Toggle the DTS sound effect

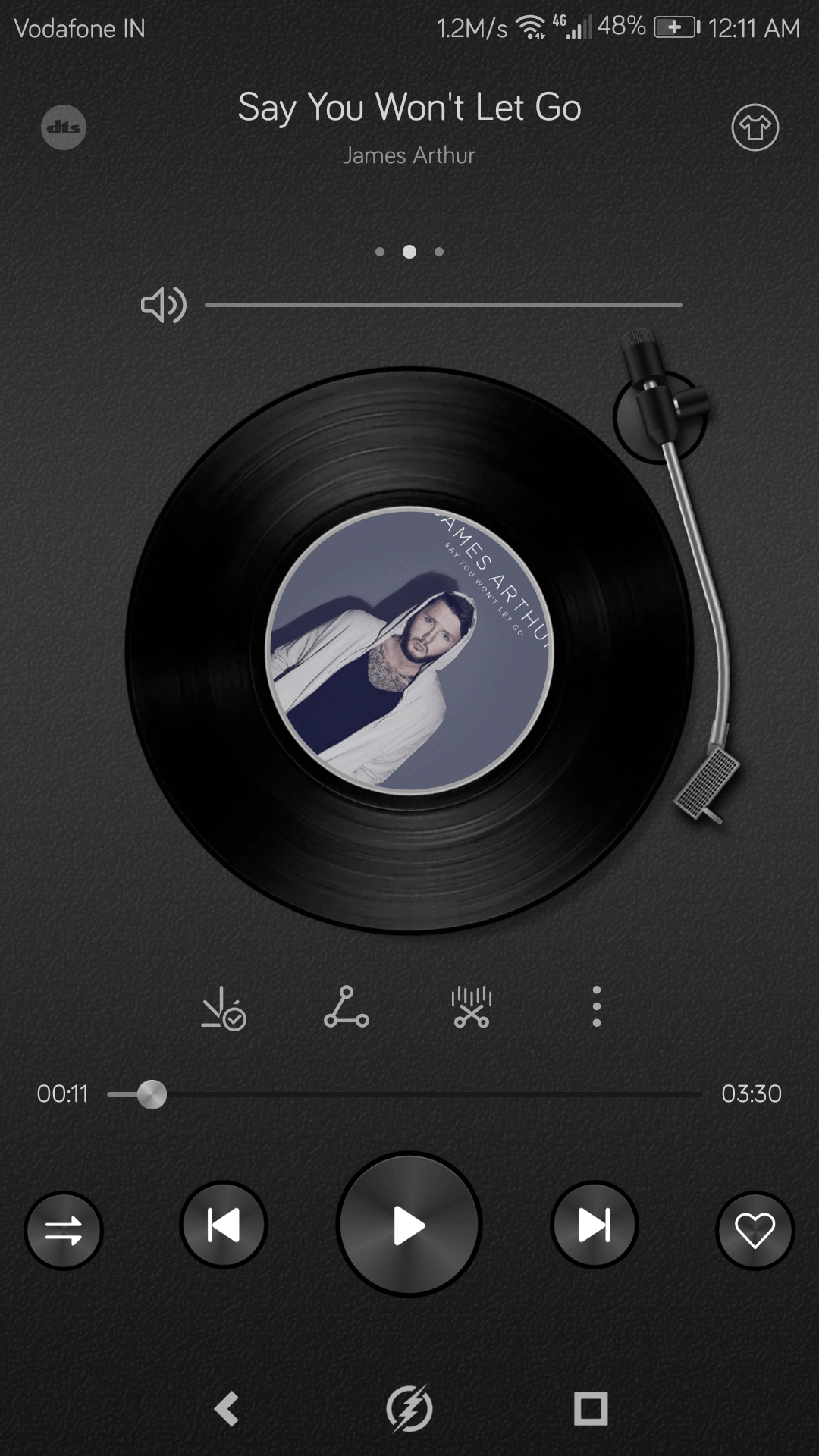coord(64,127)
